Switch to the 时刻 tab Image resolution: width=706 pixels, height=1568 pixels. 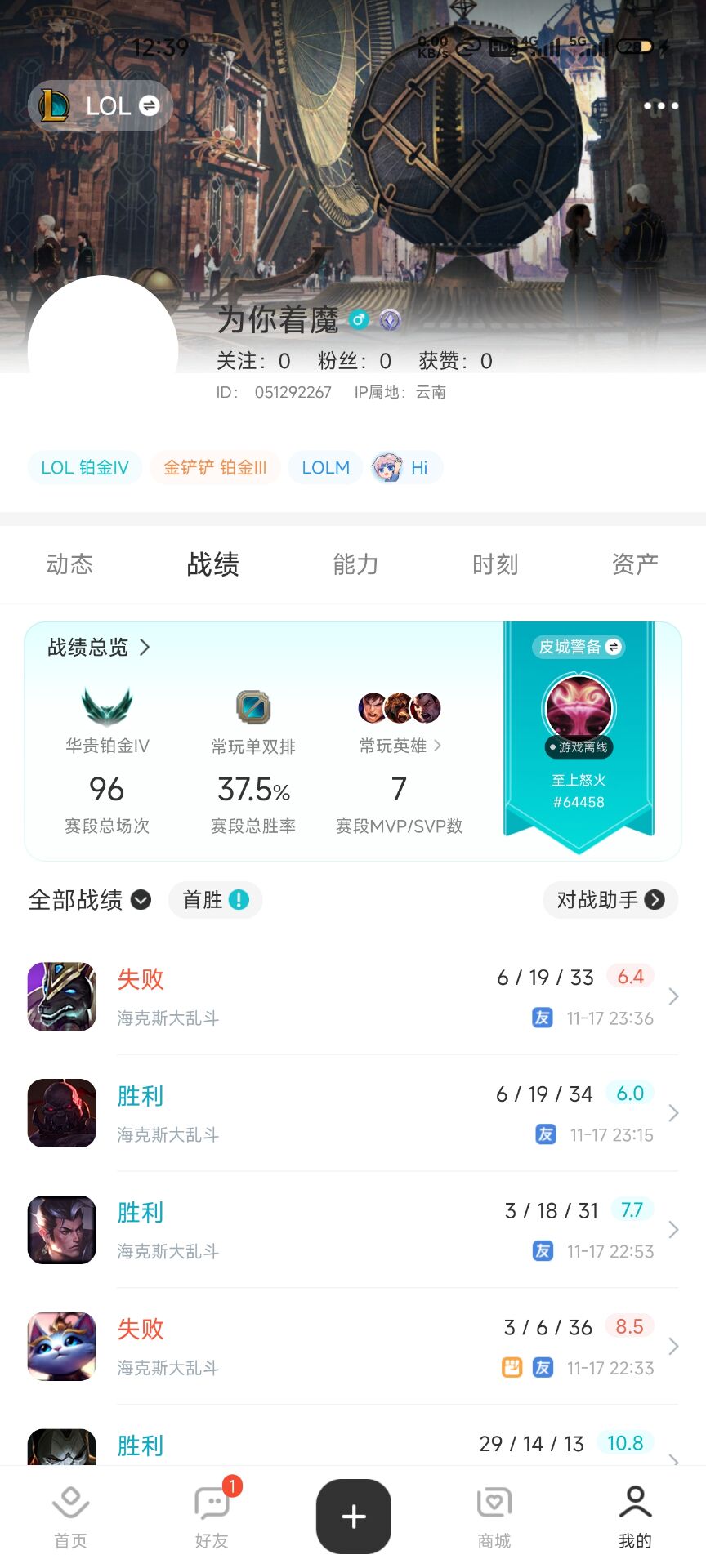pyautogui.click(x=495, y=564)
